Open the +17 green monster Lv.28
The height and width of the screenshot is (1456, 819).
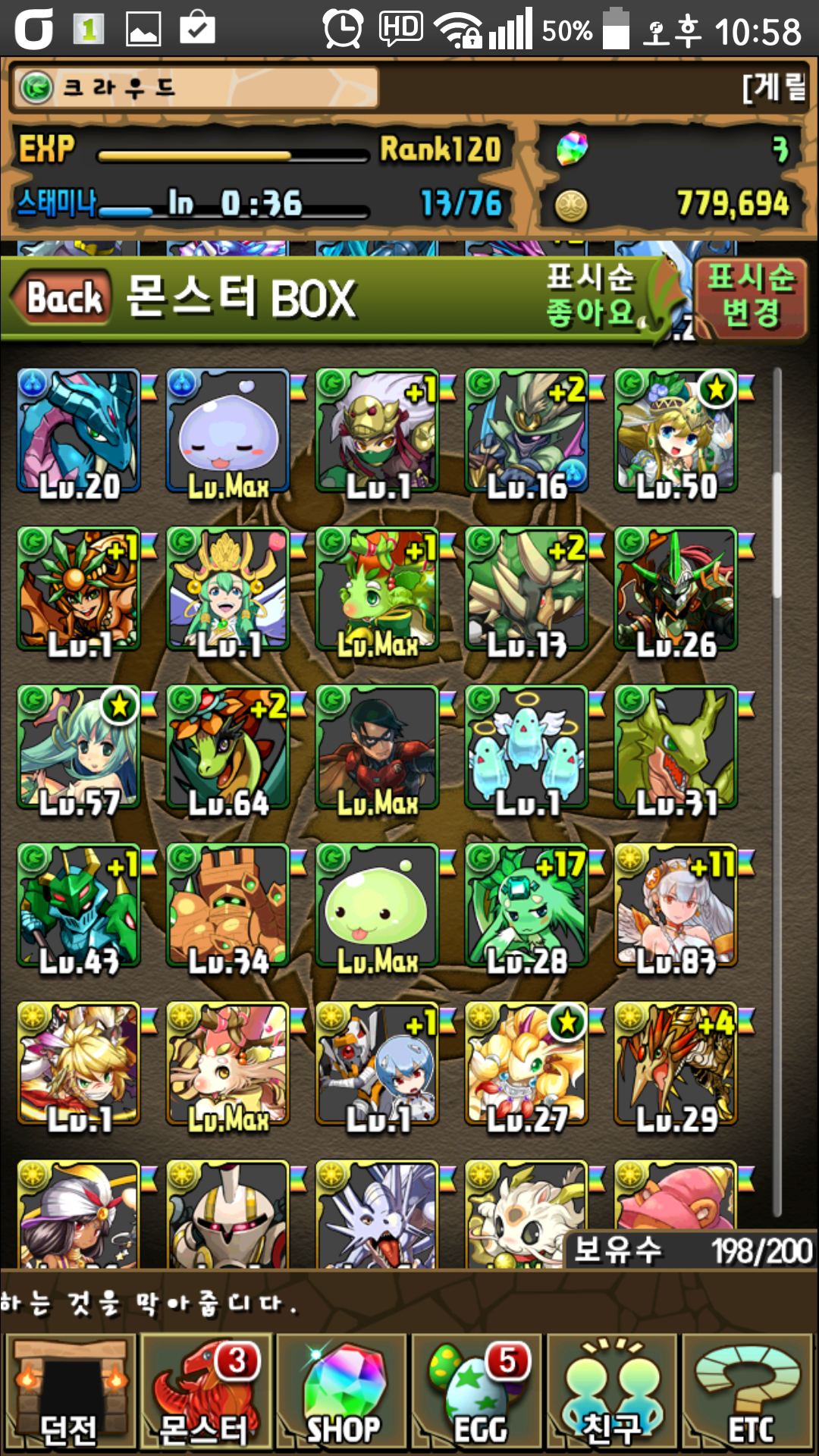527,905
